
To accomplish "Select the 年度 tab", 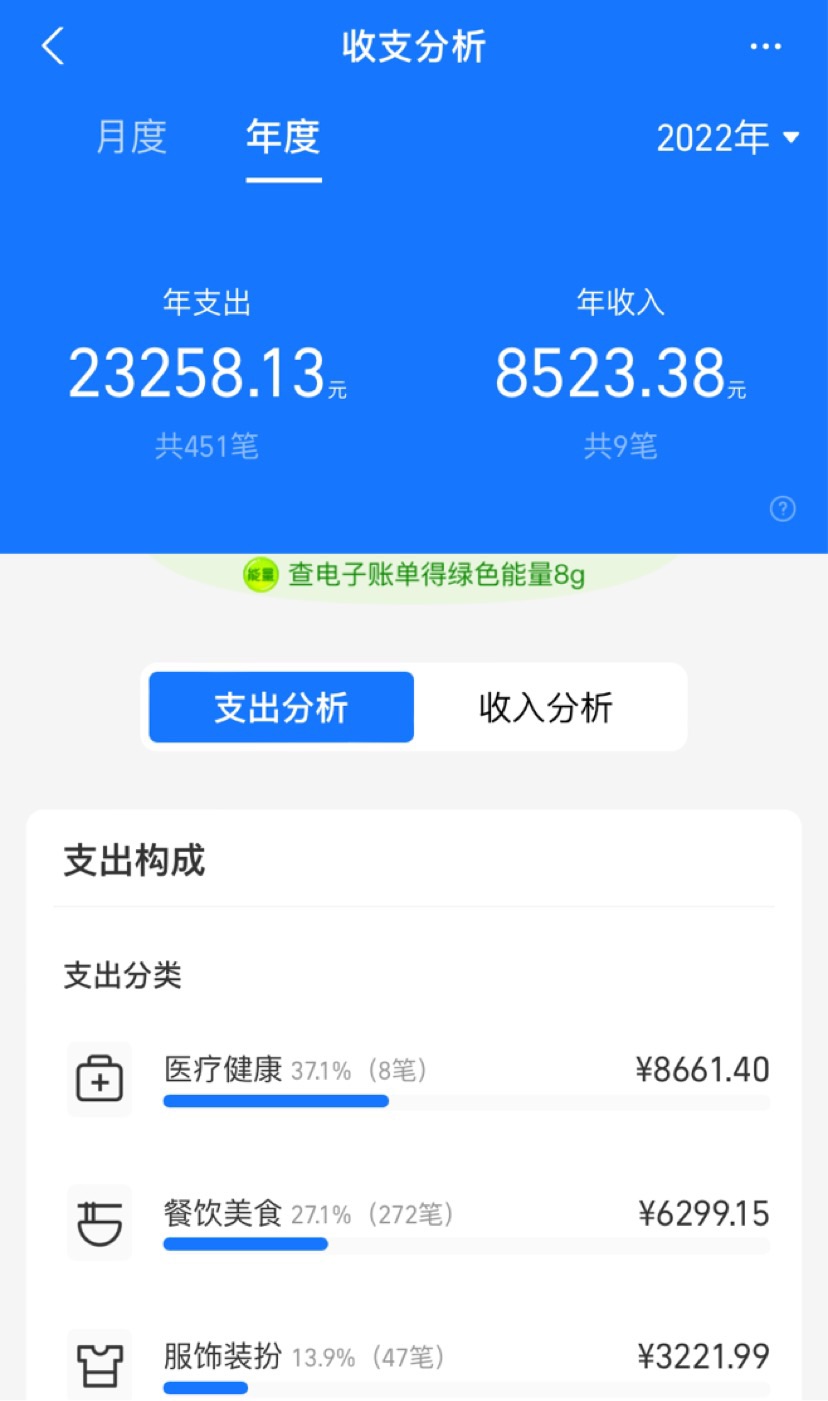I will 283,137.
